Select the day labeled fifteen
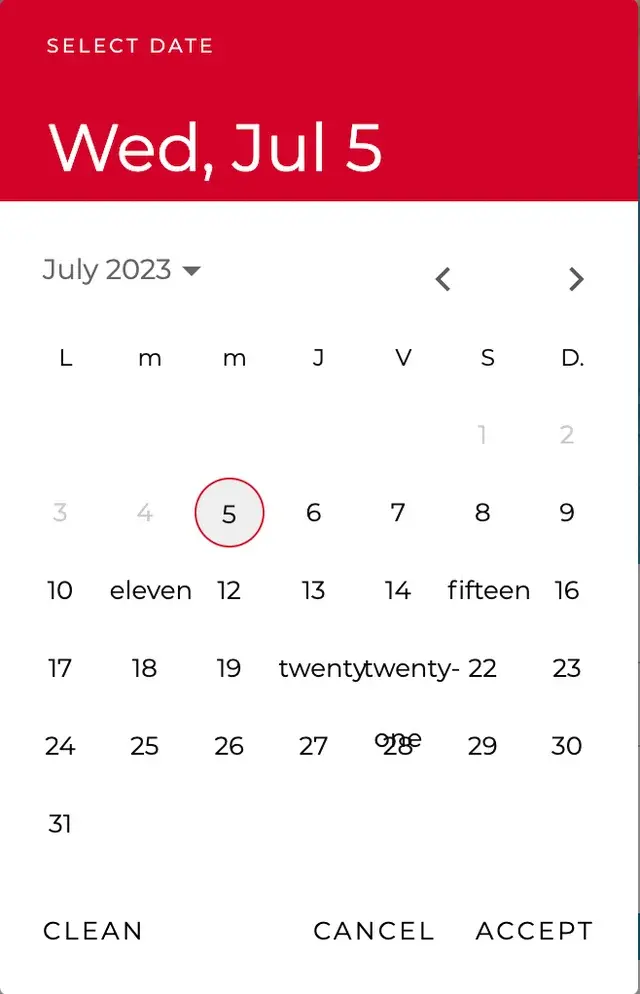 [488, 591]
